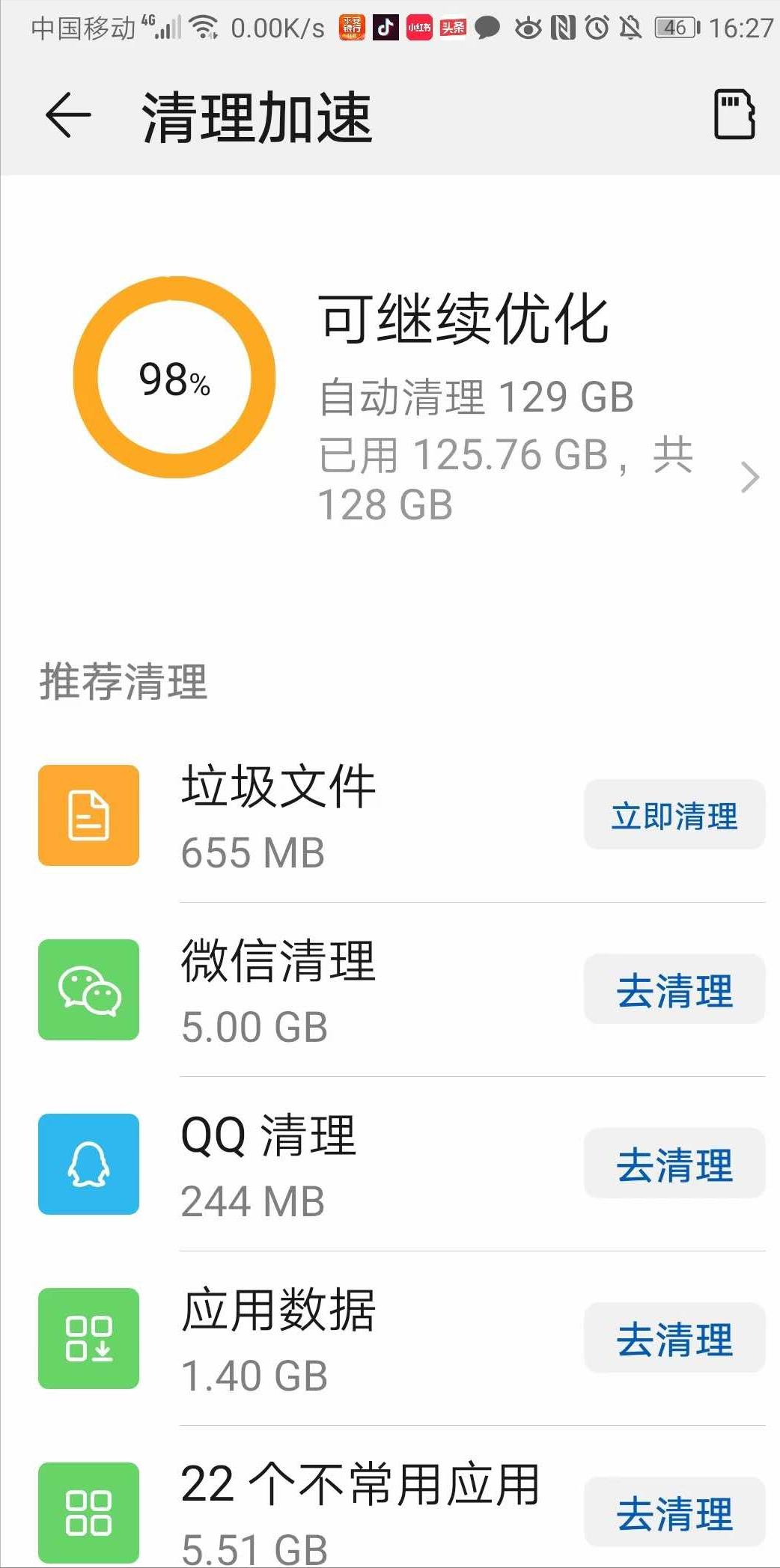This screenshot has height=1568, width=780.
Task: Expand the 可继续优化 optimization summary
Action: [464, 322]
